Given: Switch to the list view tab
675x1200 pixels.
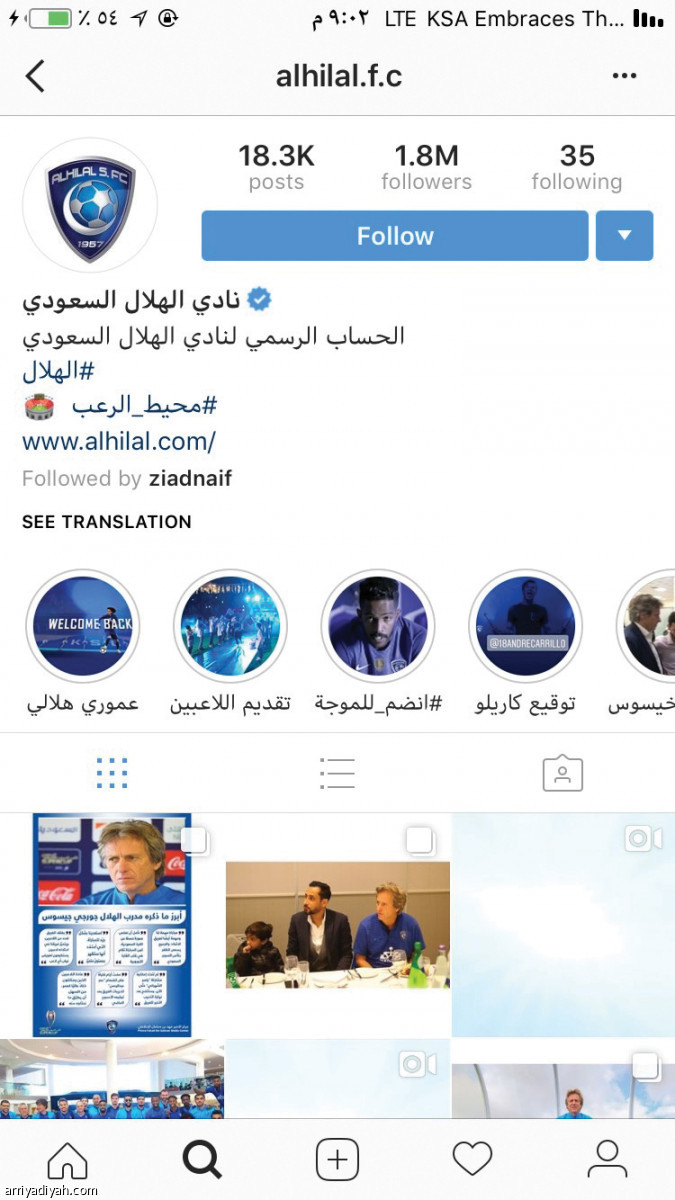Looking at the screenshot, I should (x=337, y=773).
